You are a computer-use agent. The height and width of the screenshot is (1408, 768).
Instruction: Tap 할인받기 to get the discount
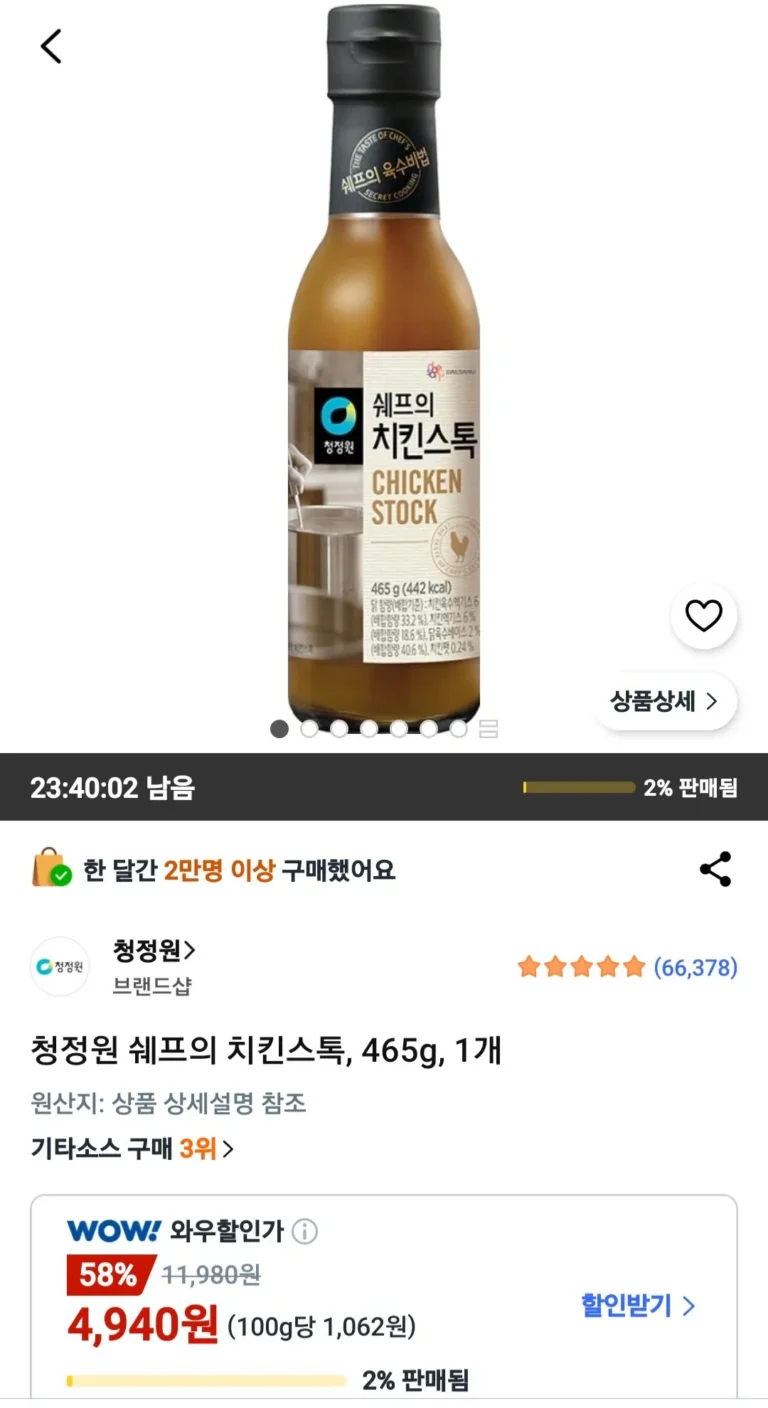click(637, 1305)
